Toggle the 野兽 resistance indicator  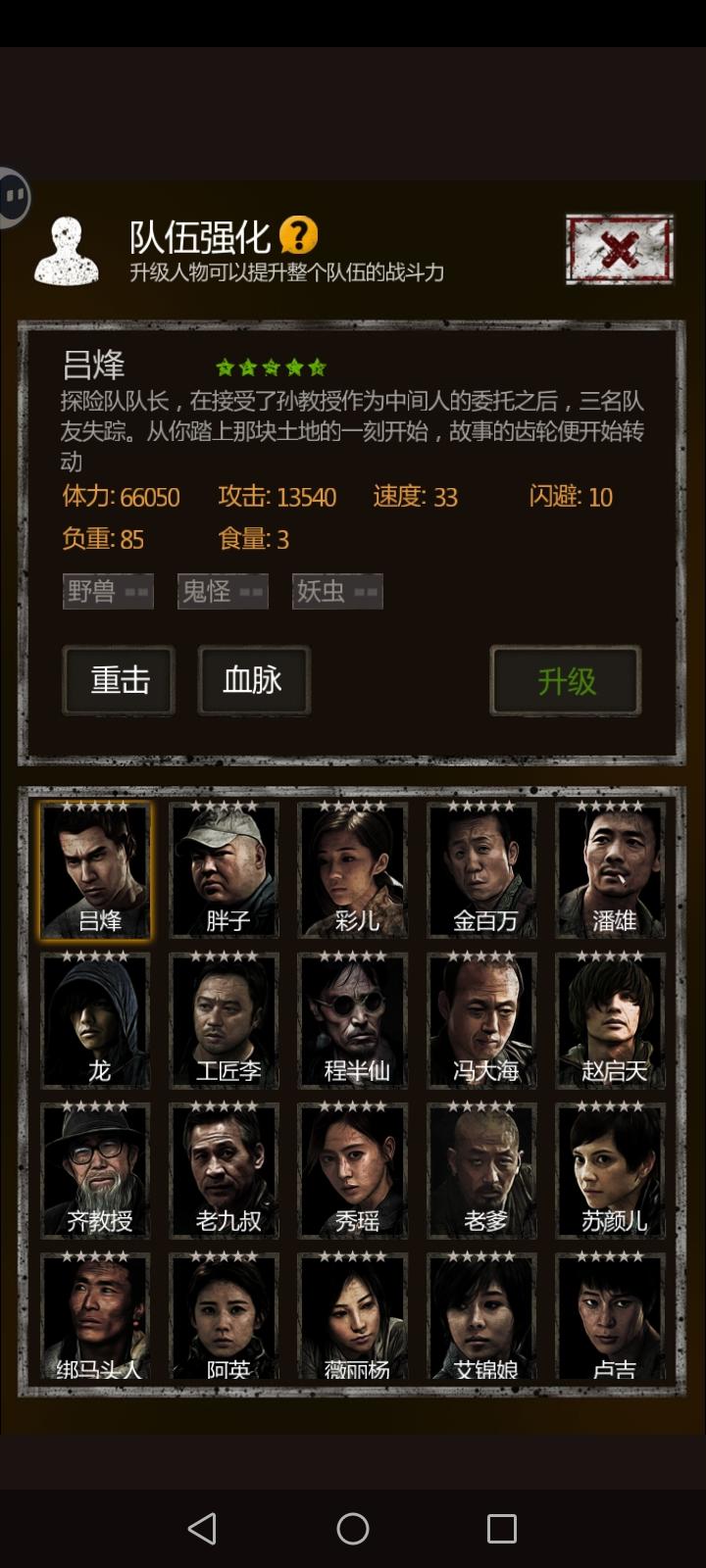point(108,590)
